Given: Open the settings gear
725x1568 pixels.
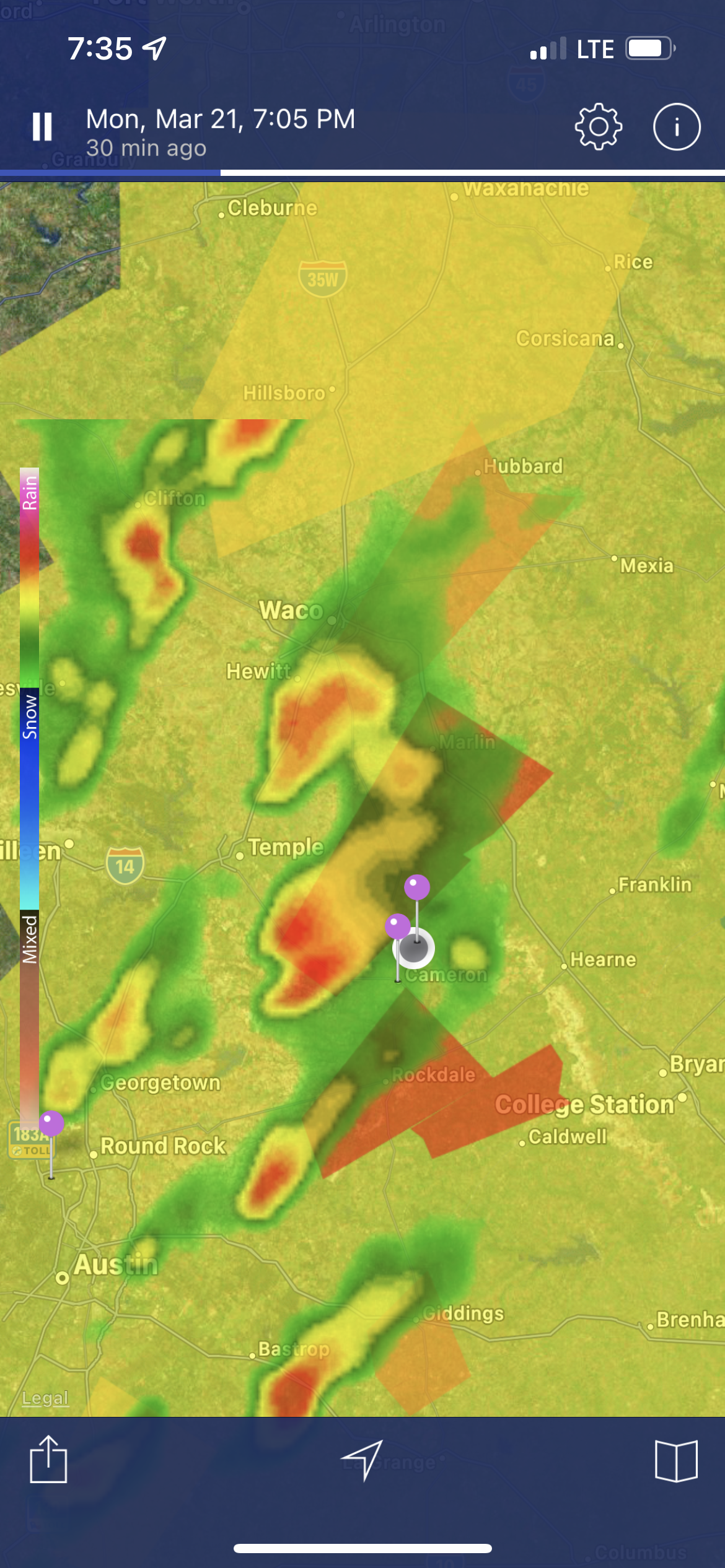Looking at the screenshot, I should click(x=598, y=127).
